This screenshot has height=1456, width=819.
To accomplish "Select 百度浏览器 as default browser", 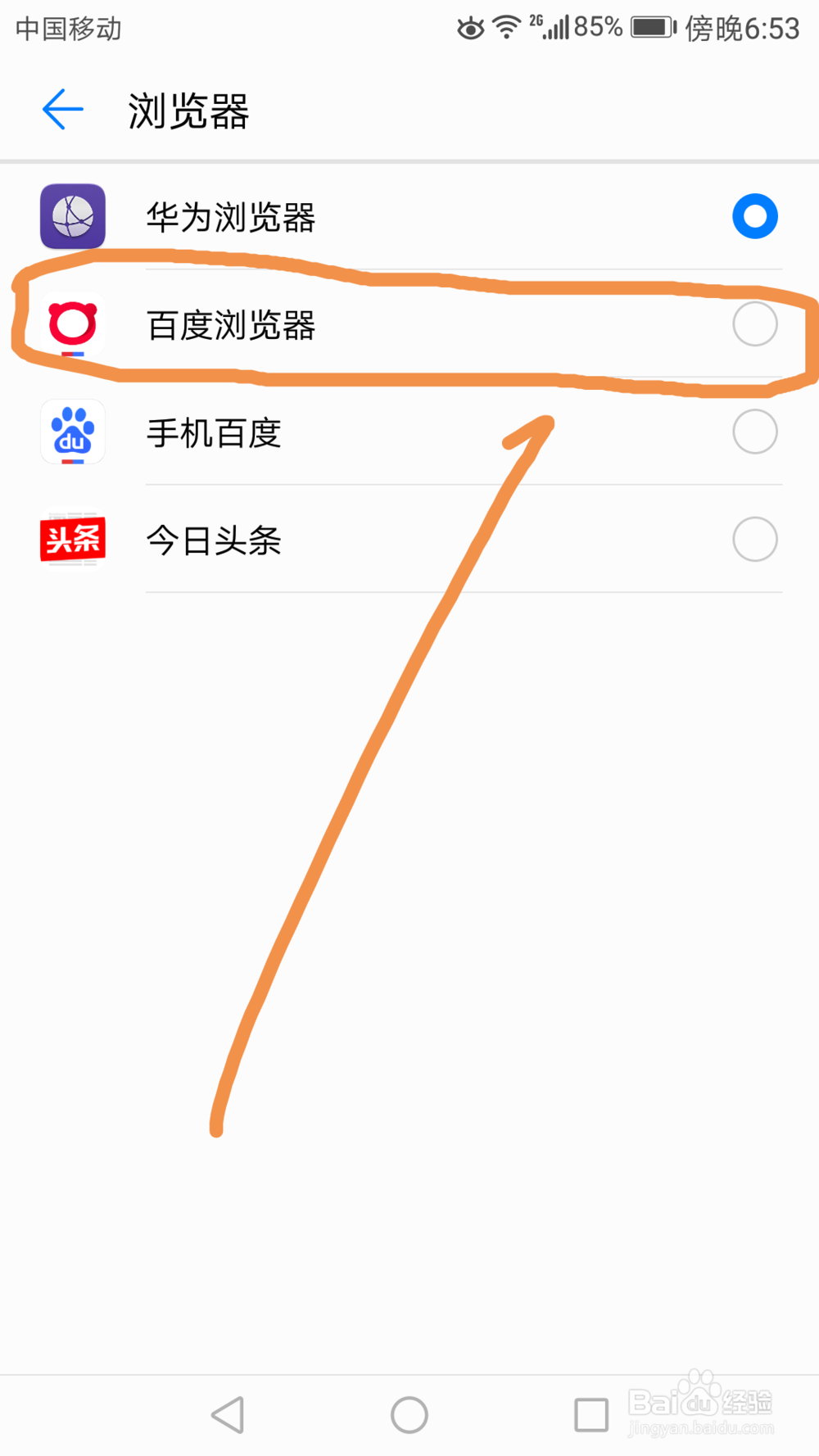I will [x=754, y=324].
